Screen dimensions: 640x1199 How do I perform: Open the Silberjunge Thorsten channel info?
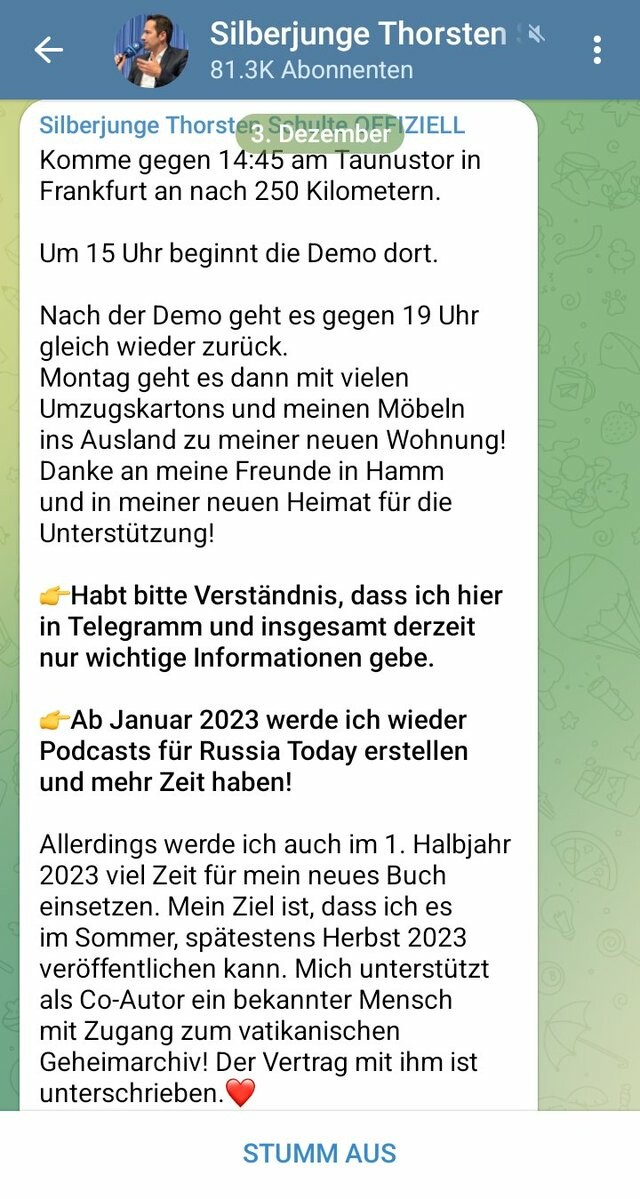click(x=358, y=50)
